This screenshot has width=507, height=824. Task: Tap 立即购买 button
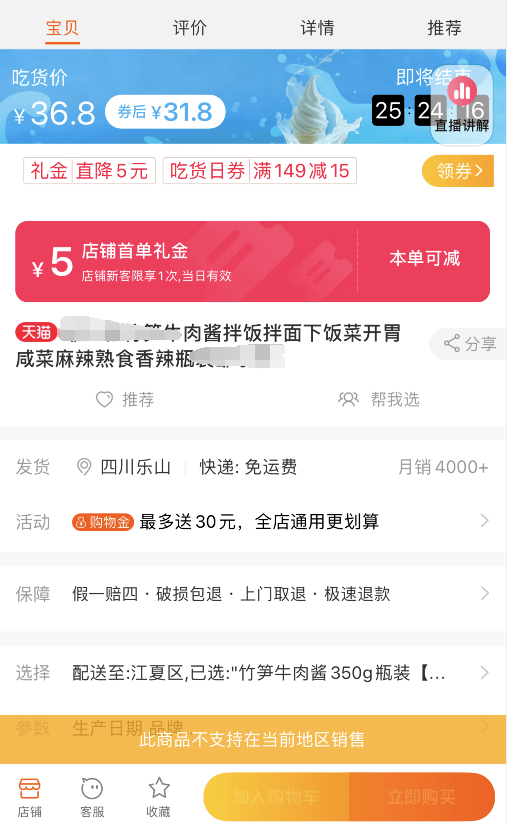coord(422,797)
